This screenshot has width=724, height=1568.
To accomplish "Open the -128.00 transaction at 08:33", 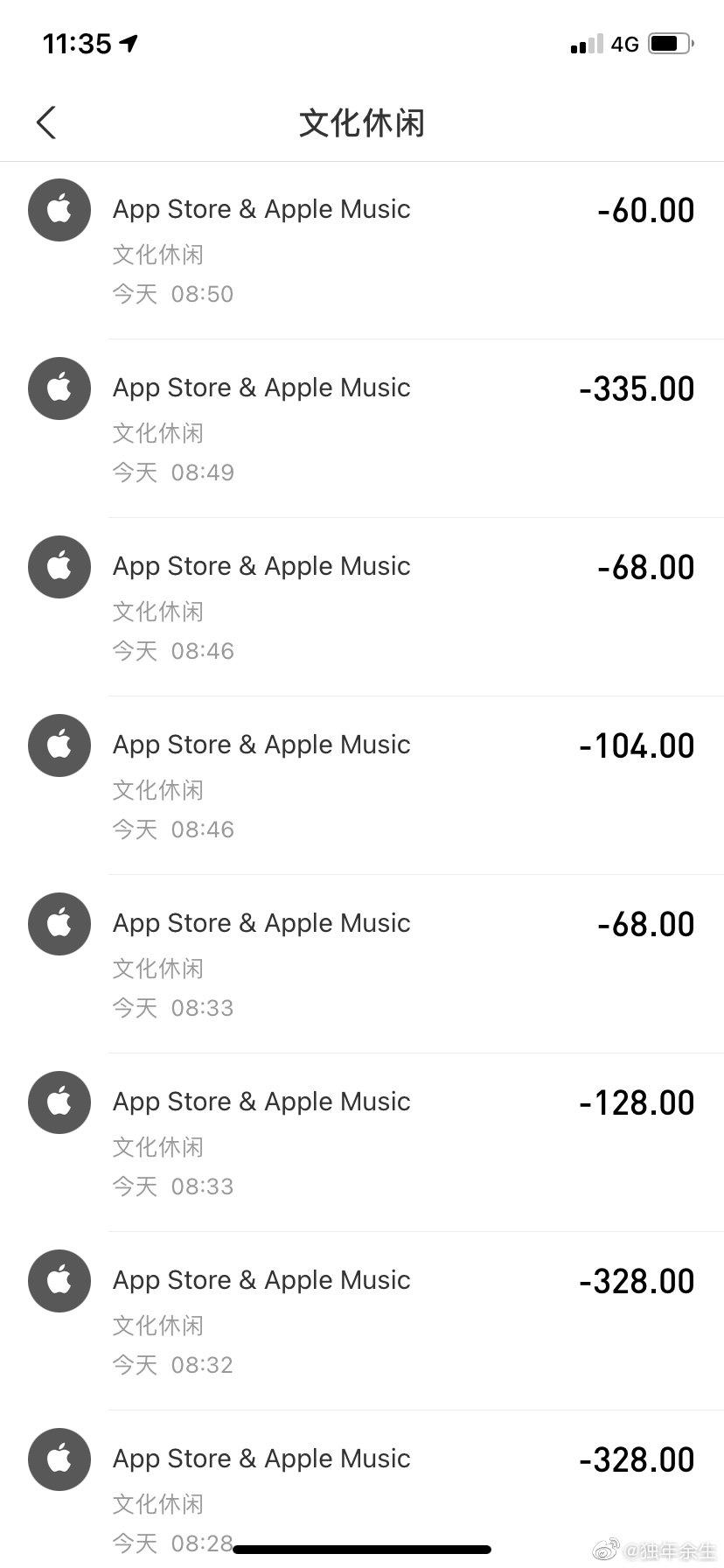I will (362, 1143).
